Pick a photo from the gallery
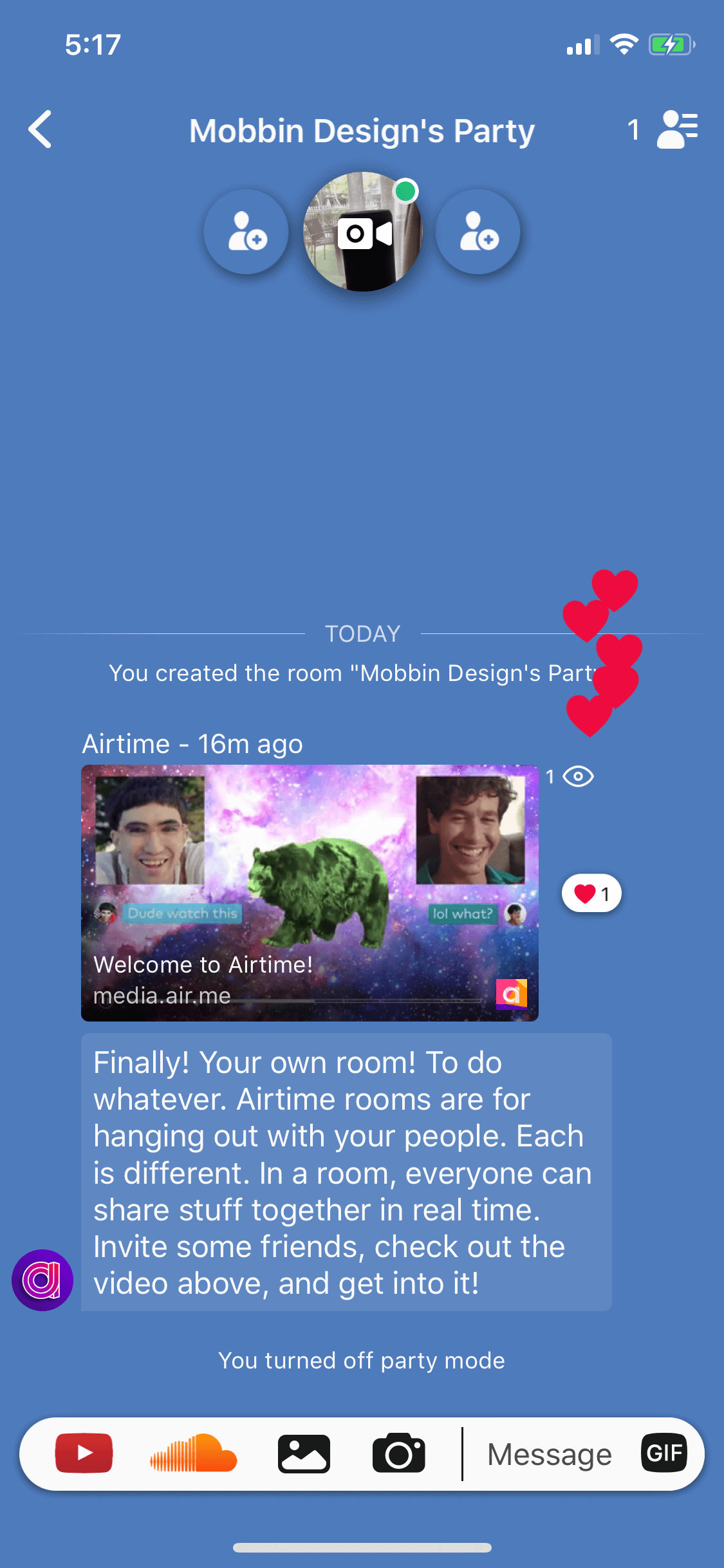Image resolution: width=724 pixels, height=1568 pixels. (x=304, y=1453)
